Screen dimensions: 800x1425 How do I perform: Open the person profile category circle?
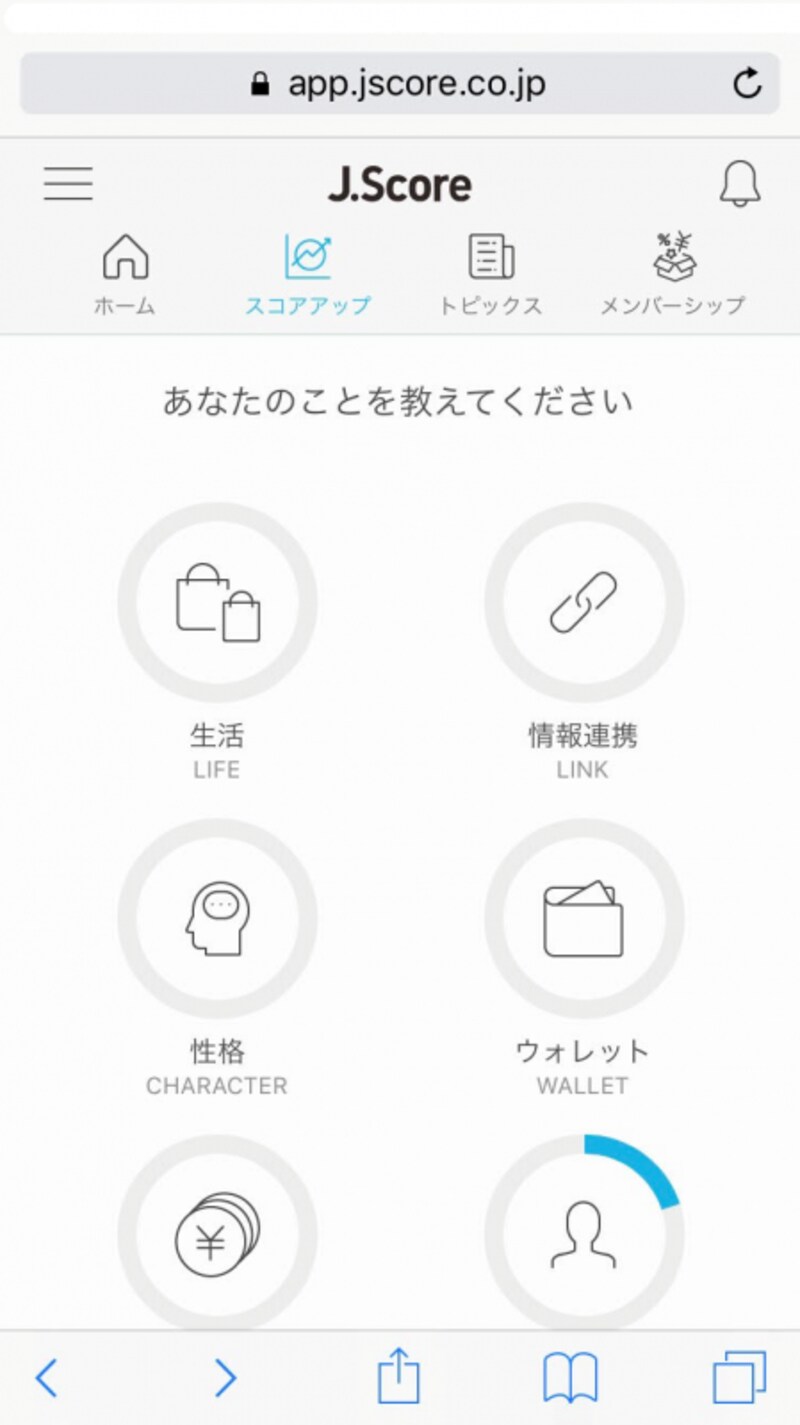tap(584, 1232)
